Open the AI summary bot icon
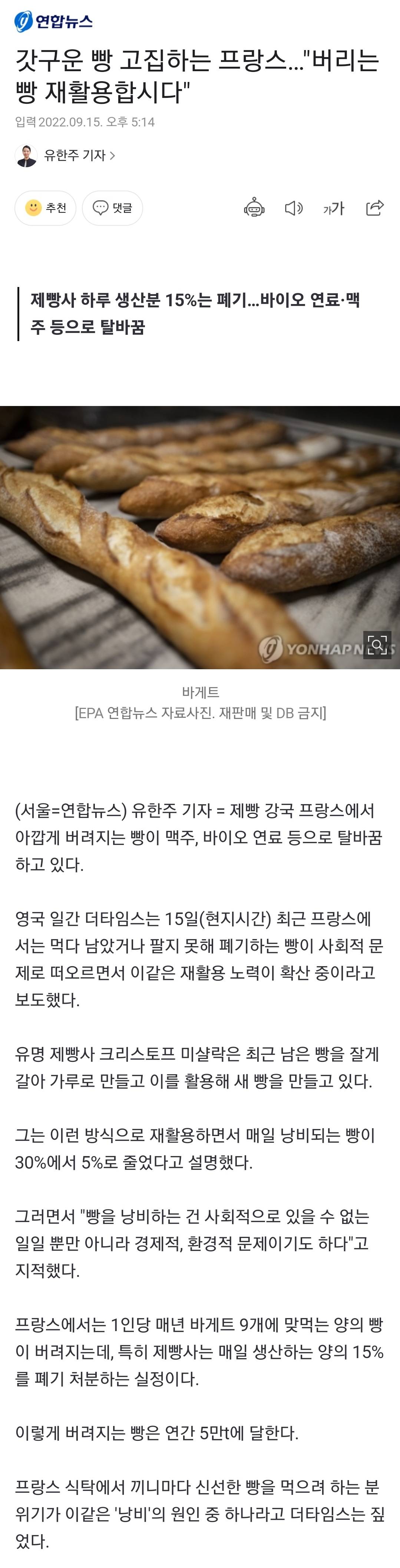Screen dimensions: 400x1568 [x=254, y=208]
